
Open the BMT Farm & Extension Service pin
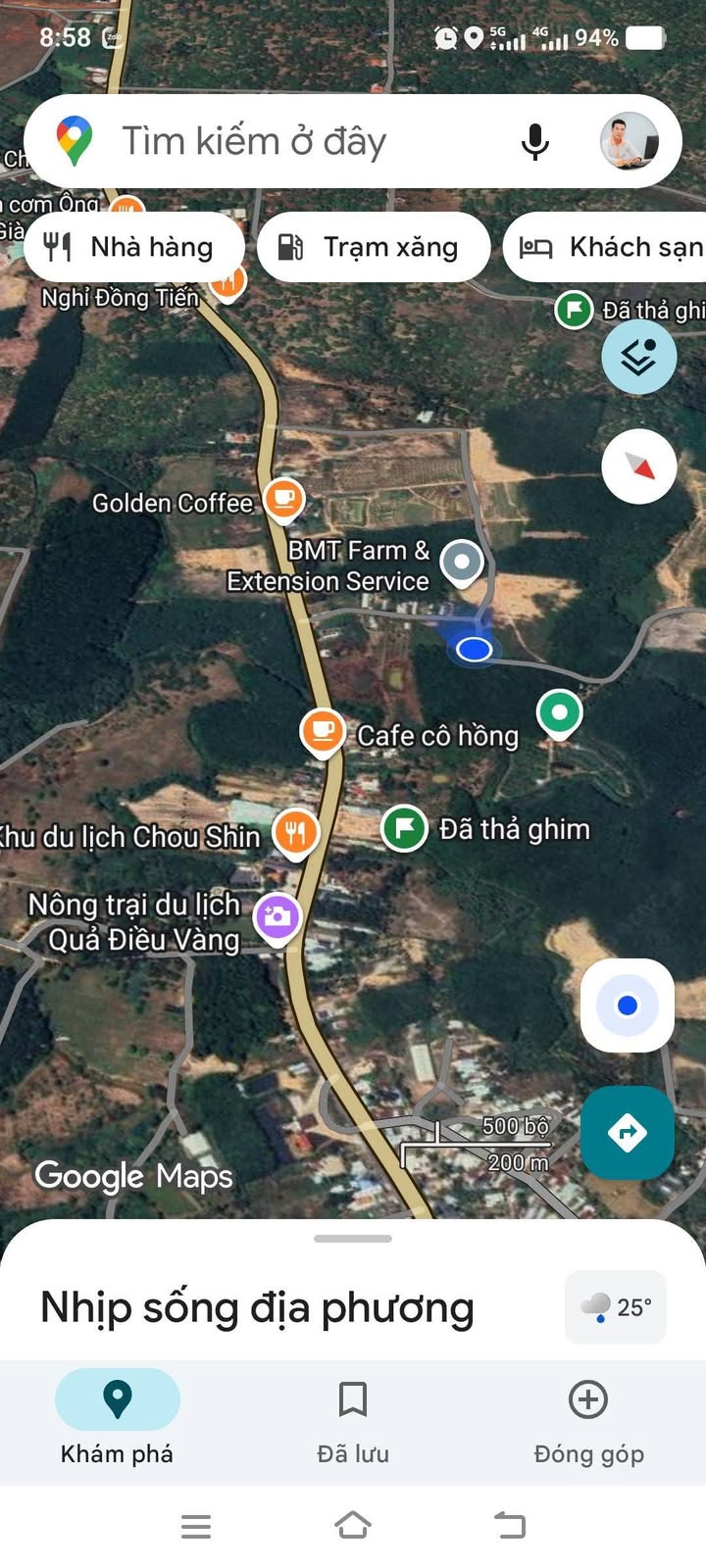pyautogui.click(x=462, y=563)
